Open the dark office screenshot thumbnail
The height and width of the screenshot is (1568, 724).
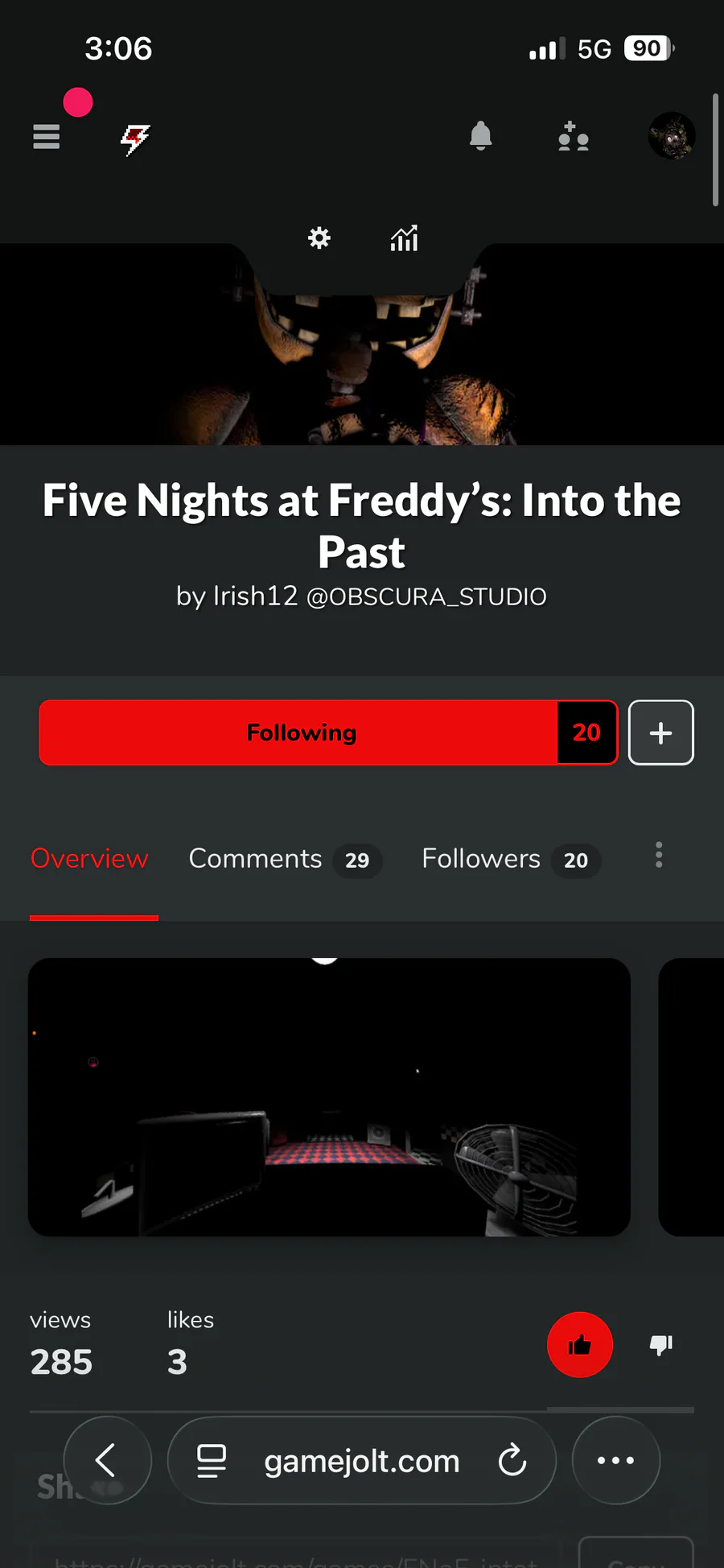[329, 1096]
